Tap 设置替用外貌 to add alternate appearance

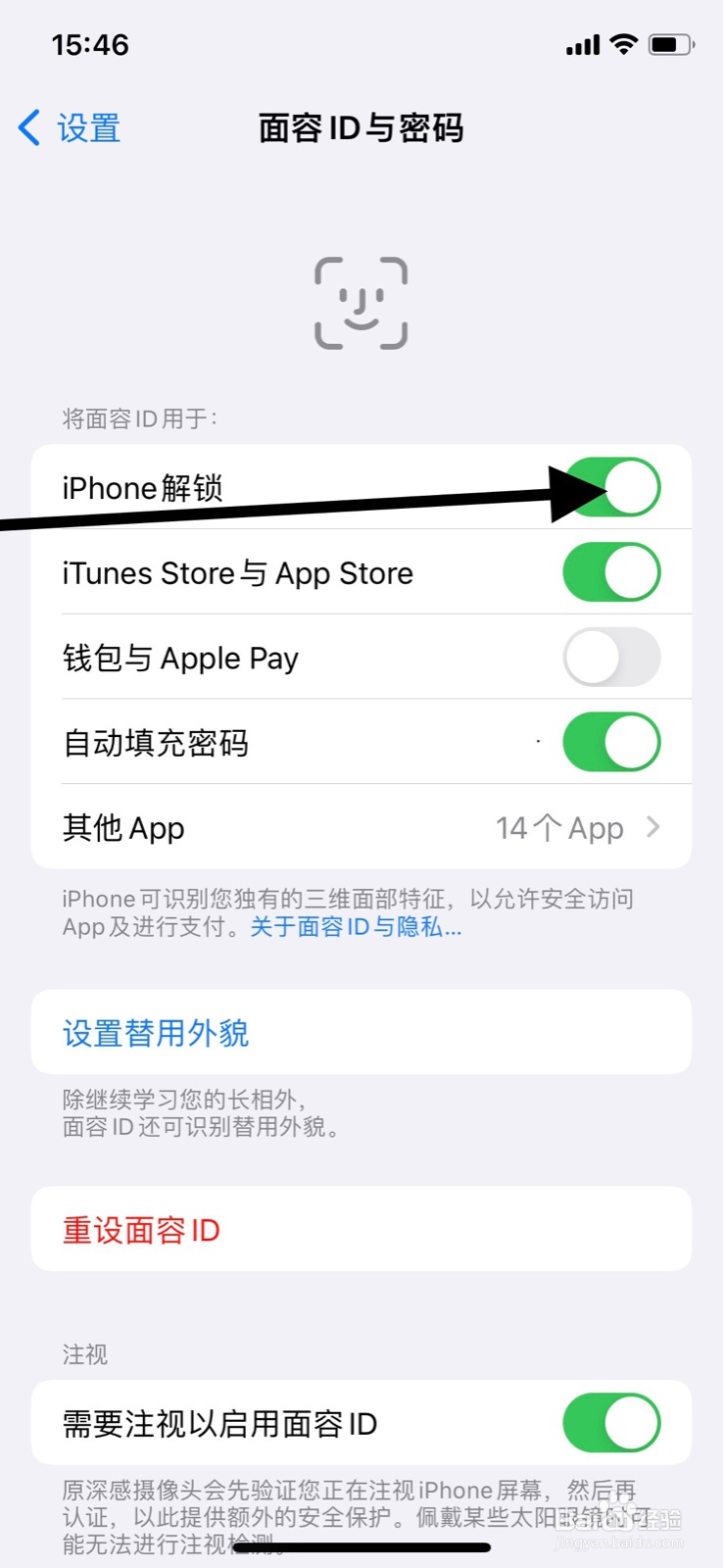pyautogui.click(x=154, y=1033)
